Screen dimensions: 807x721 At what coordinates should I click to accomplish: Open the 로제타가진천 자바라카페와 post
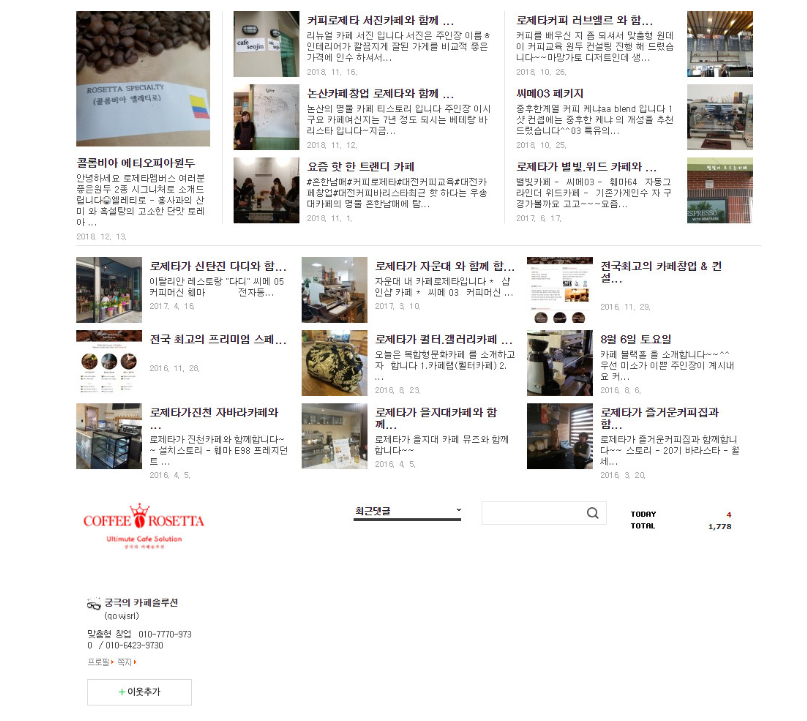(x=214, y=412)
